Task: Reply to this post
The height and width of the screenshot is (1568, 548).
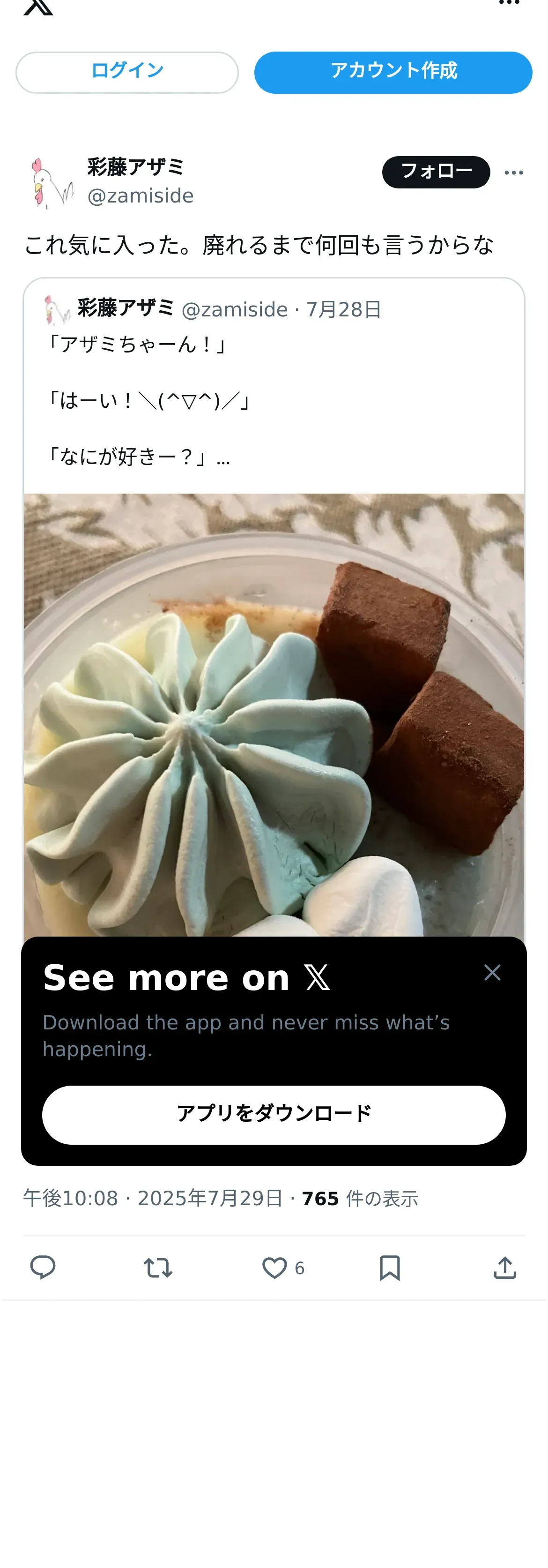Action: (x=43, y=1268)
